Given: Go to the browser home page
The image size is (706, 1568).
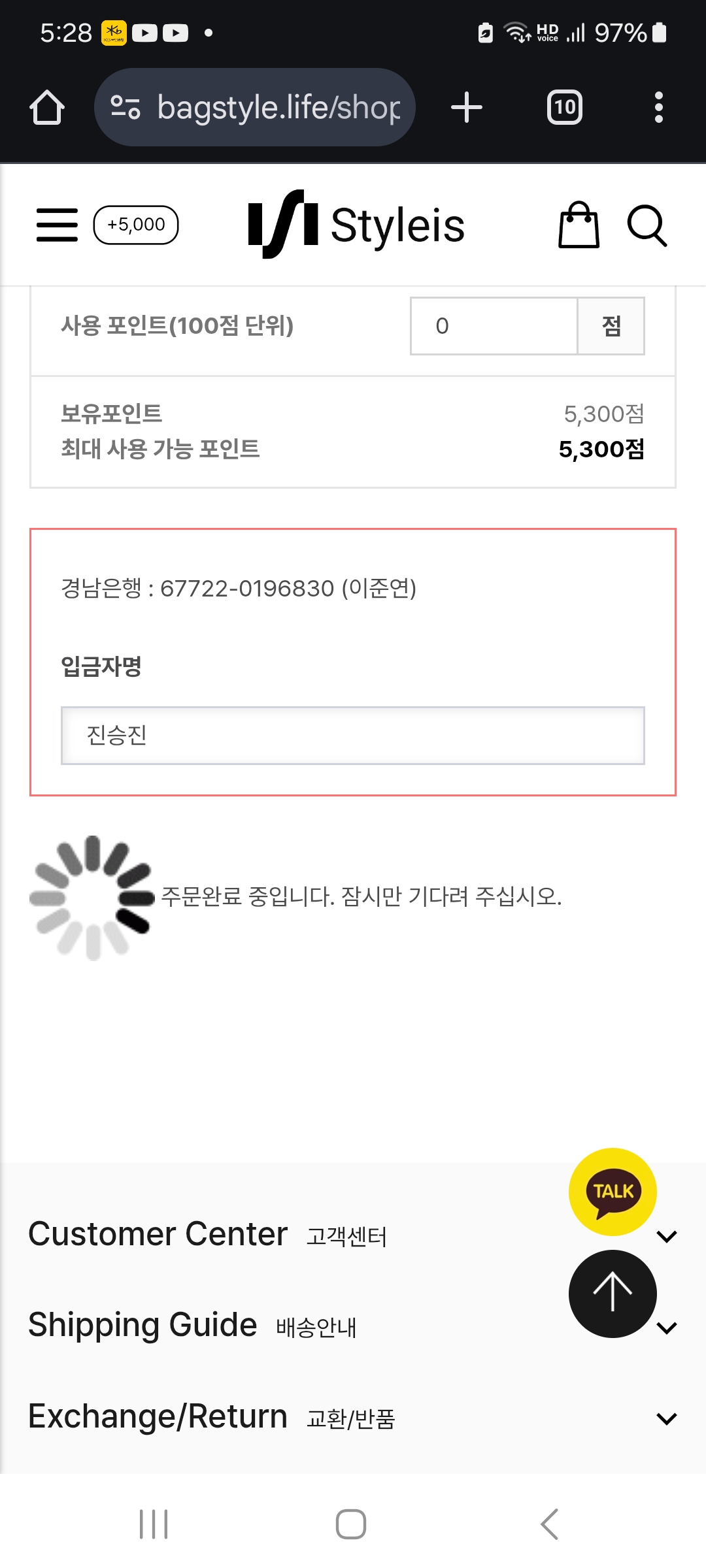Looking at the screenshot, I should click(x=47, y=107).
